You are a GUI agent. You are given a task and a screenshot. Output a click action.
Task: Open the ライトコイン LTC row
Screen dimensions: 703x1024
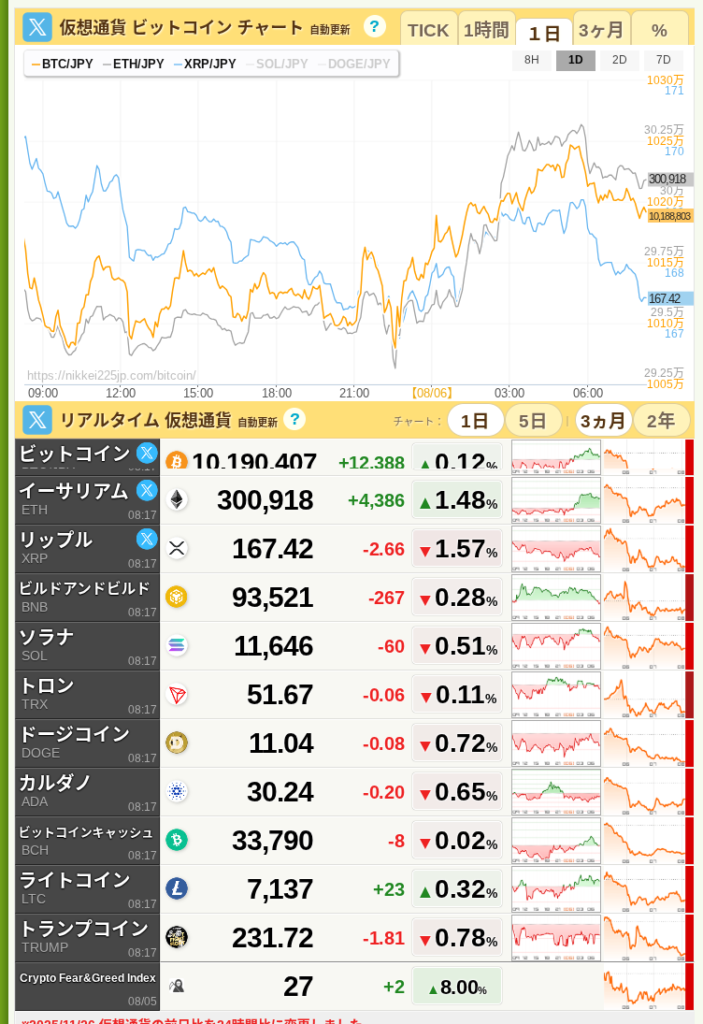(x=353, y=889)
